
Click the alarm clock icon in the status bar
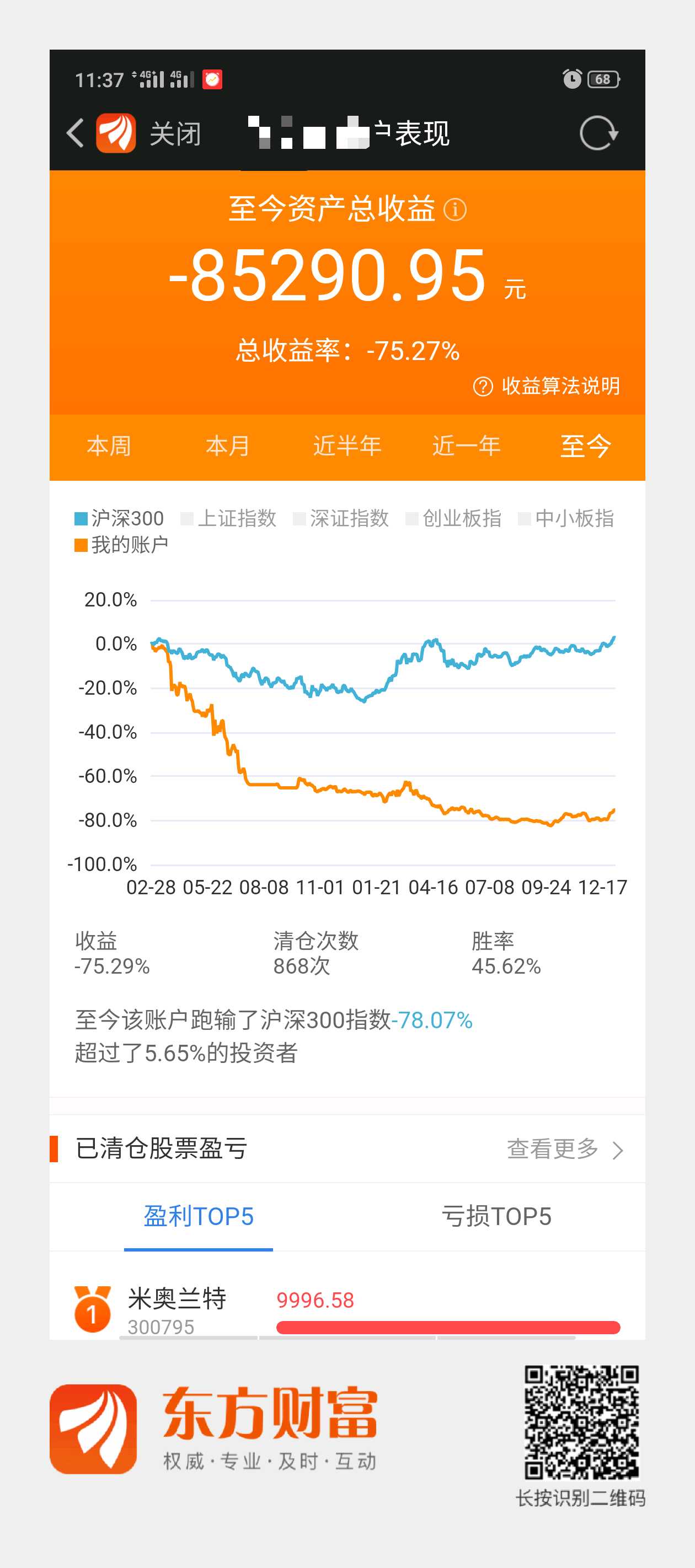point(571,79)
